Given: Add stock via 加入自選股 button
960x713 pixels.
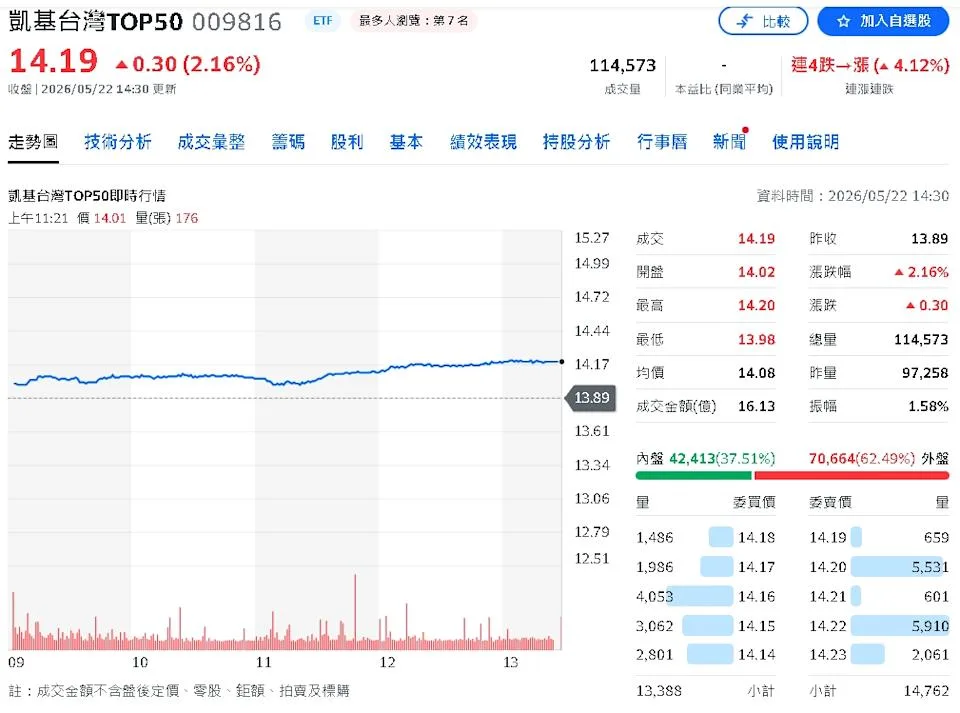Looking at the screenshot, I should [883, 21].
